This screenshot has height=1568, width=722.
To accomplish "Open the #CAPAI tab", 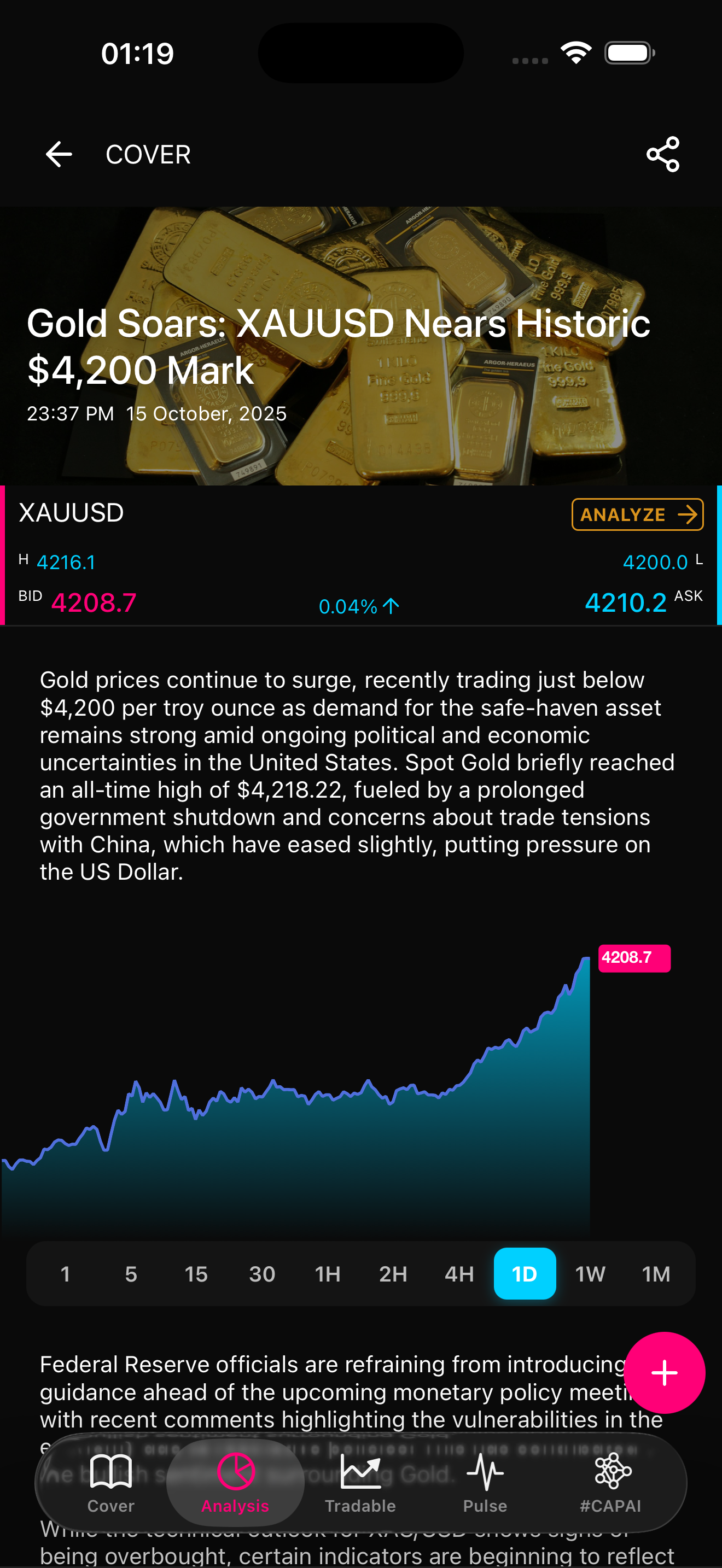I will 610,1483.
